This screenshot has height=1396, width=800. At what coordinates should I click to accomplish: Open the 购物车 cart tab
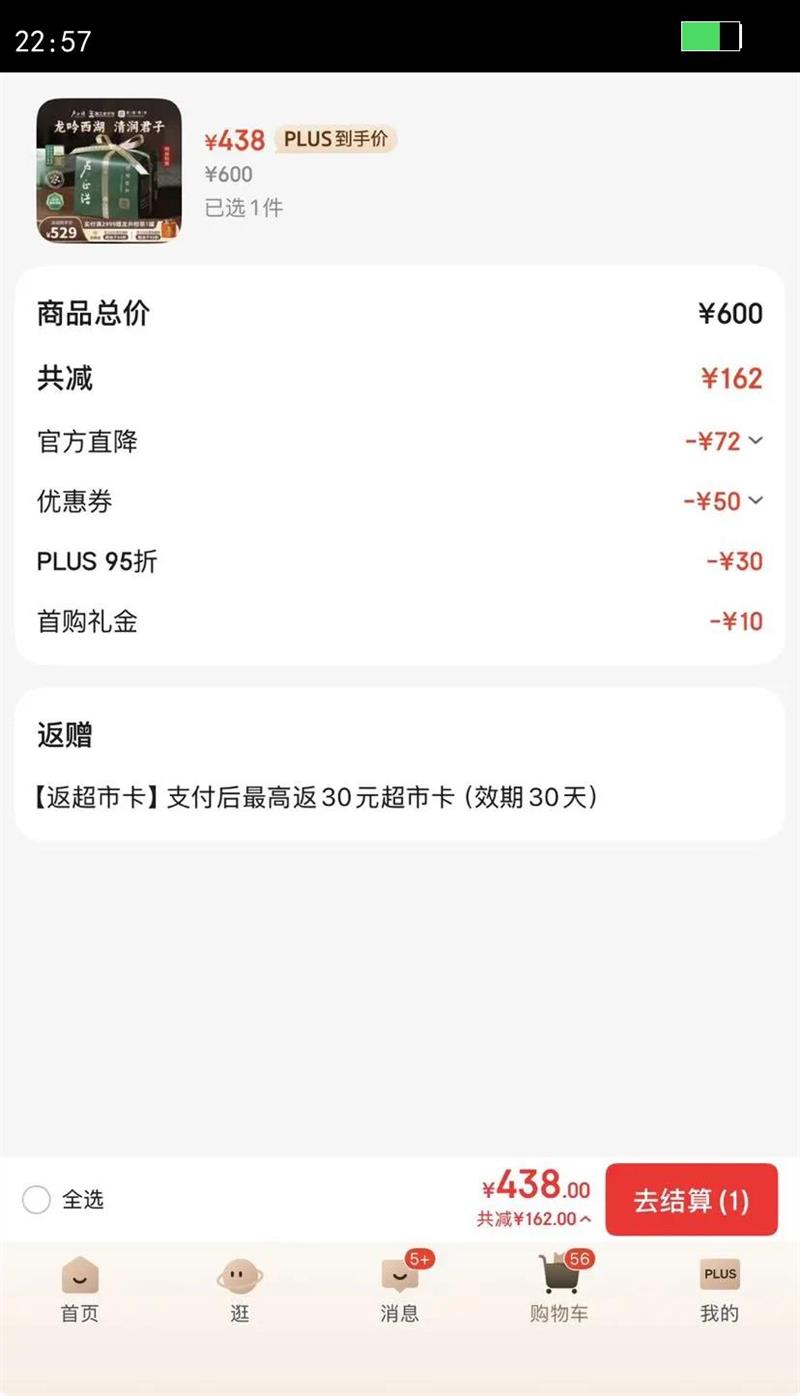tap(559, 1289)
